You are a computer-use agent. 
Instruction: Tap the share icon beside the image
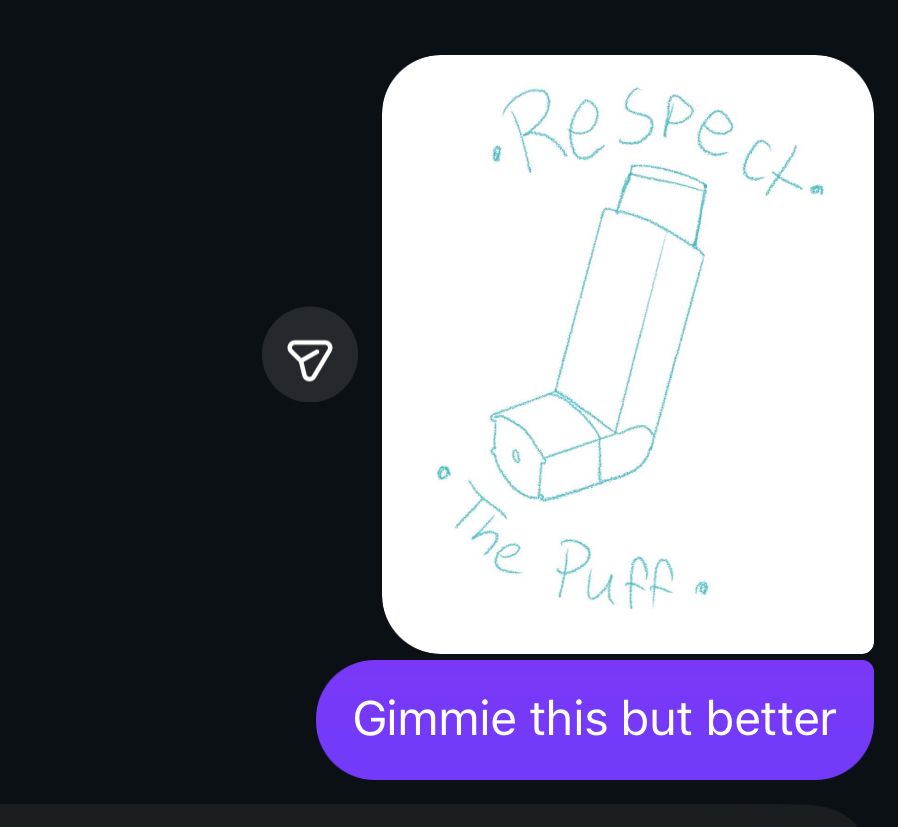310,355
